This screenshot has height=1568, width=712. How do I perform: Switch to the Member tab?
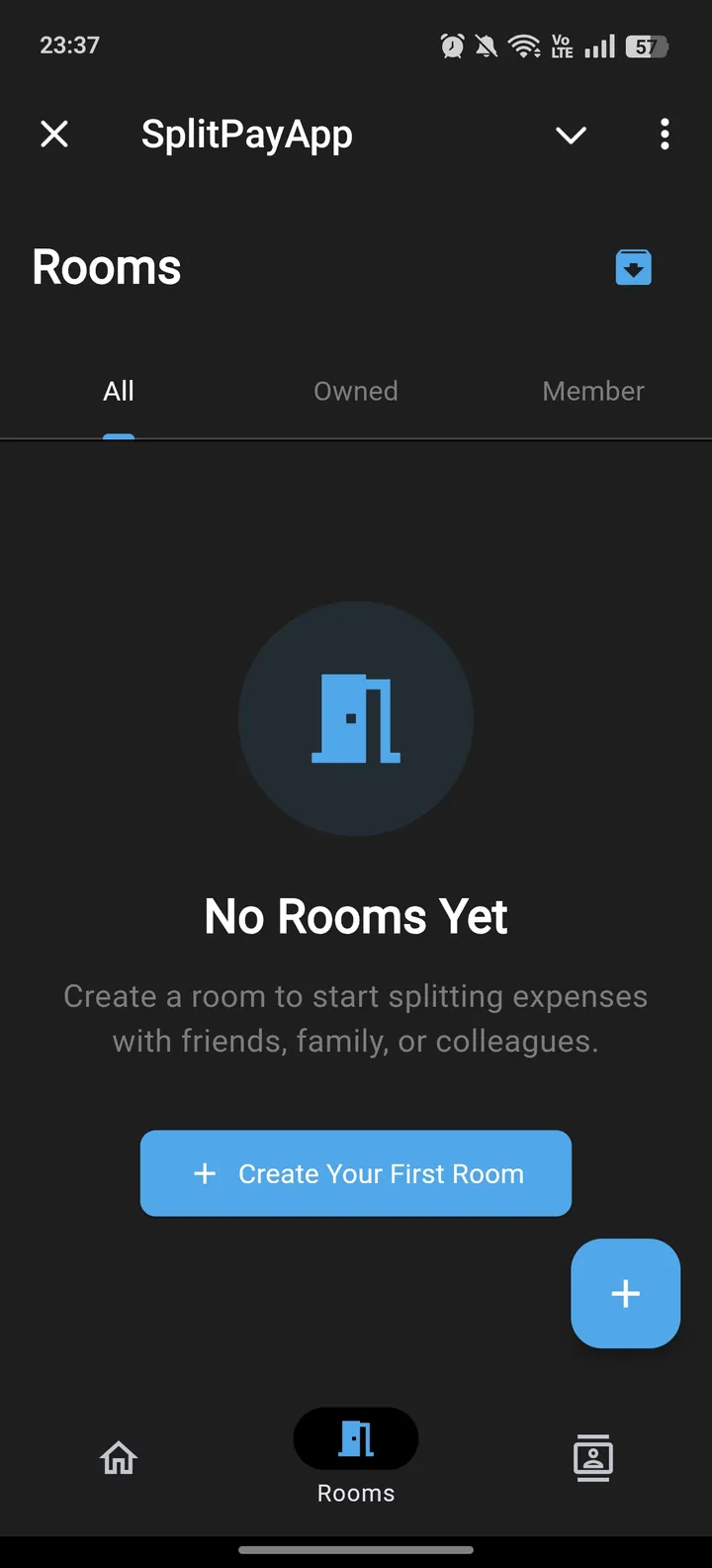coord(593,391)
